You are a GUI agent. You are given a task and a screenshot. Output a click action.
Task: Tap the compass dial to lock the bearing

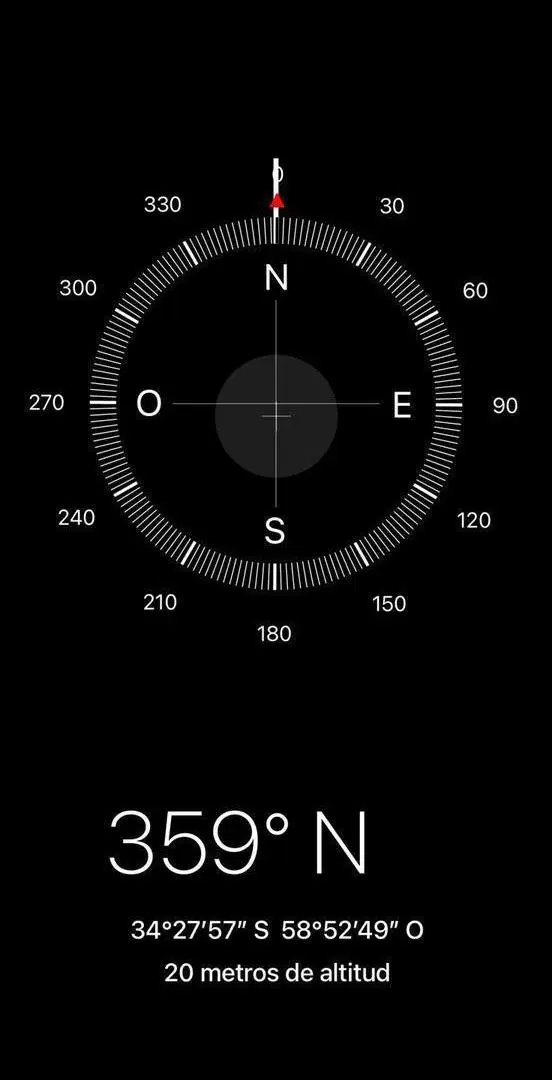[x=276, y=404]
